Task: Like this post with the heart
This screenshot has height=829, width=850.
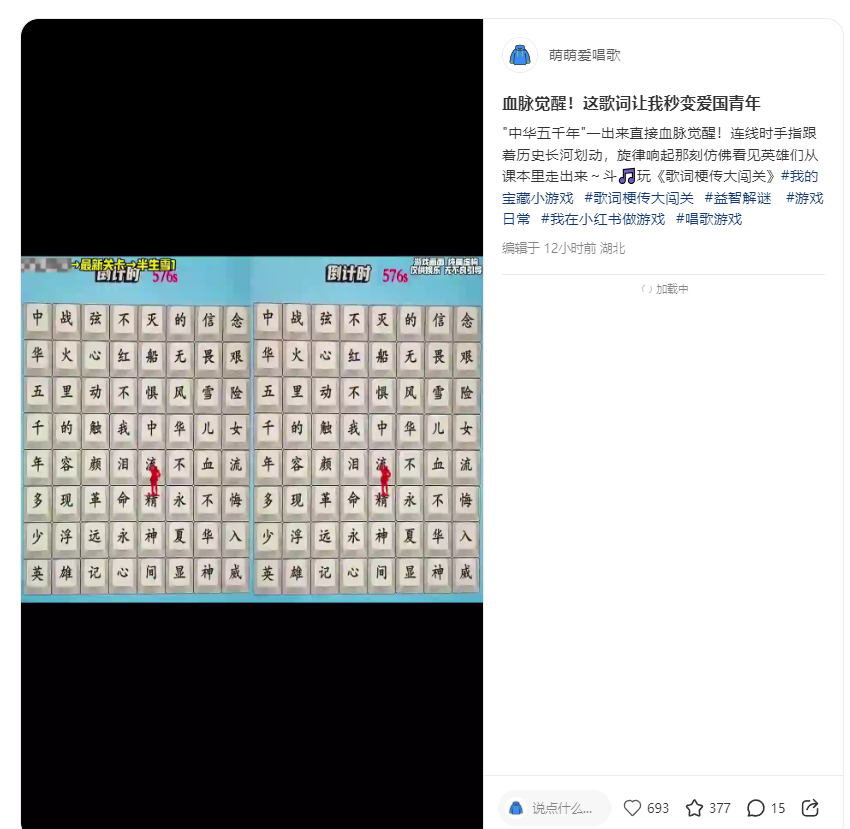Action: point(632,807)
